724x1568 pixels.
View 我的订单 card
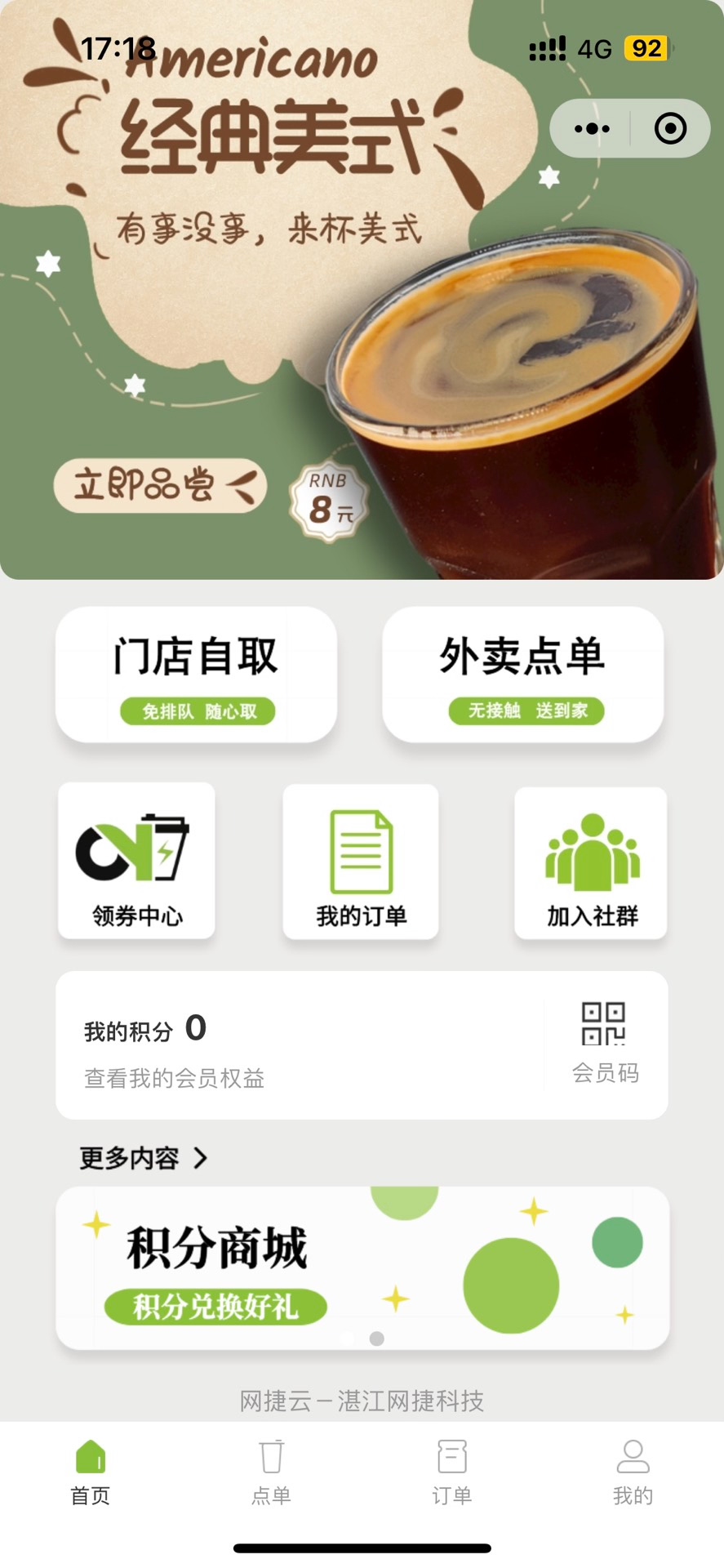361,861
